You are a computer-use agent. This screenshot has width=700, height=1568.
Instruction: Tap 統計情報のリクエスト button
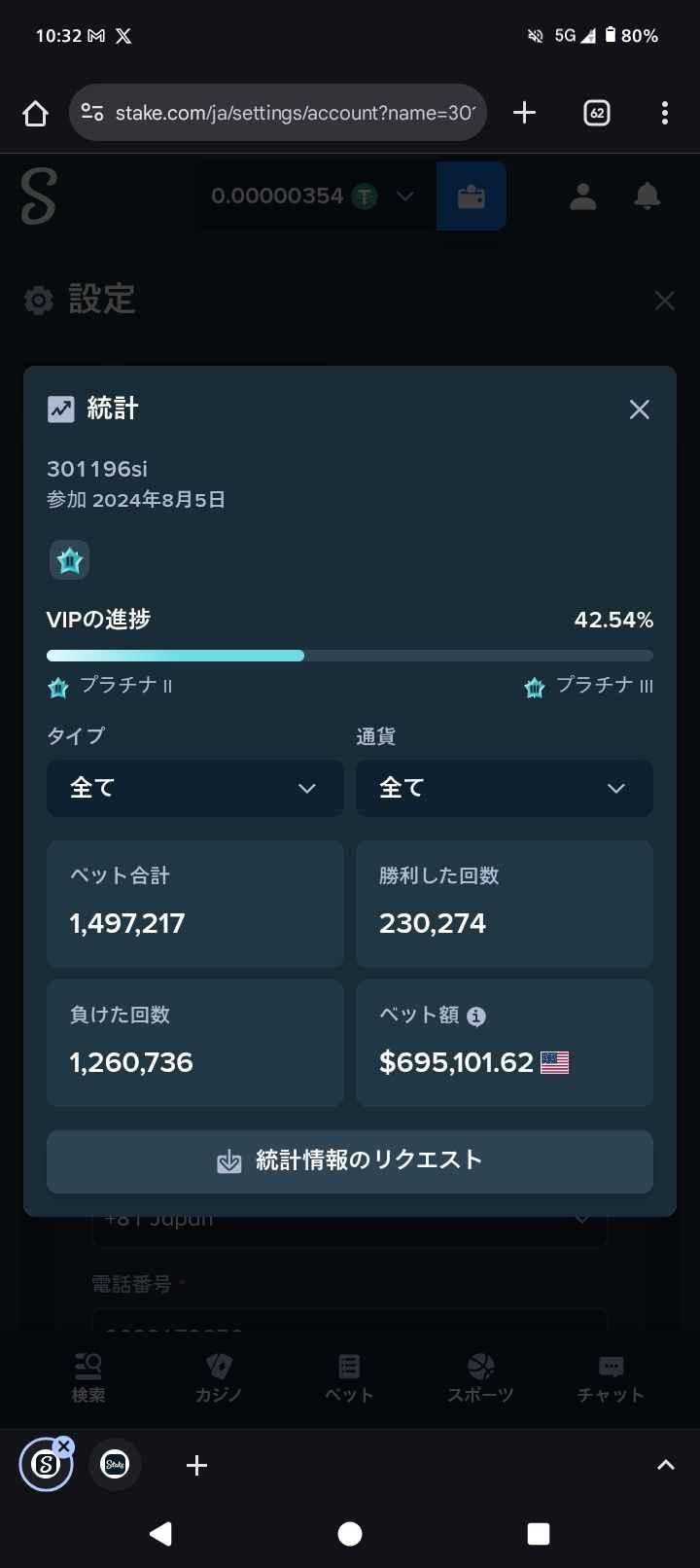[350, 1161]
